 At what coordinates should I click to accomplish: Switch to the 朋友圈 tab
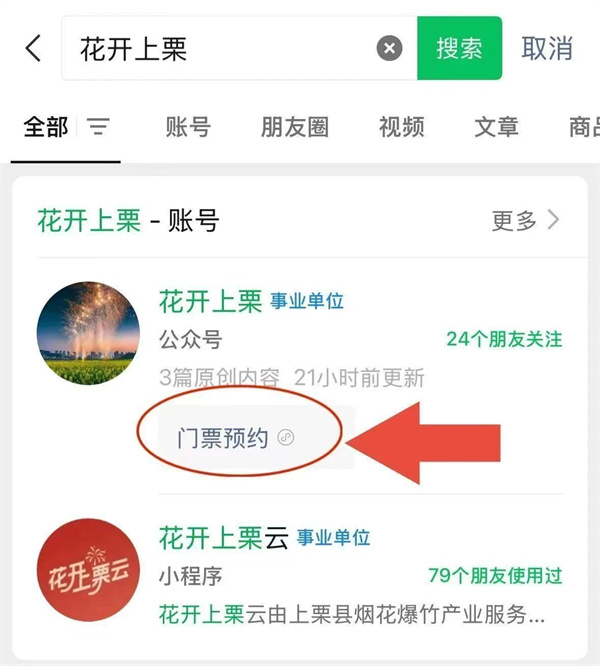295,127
